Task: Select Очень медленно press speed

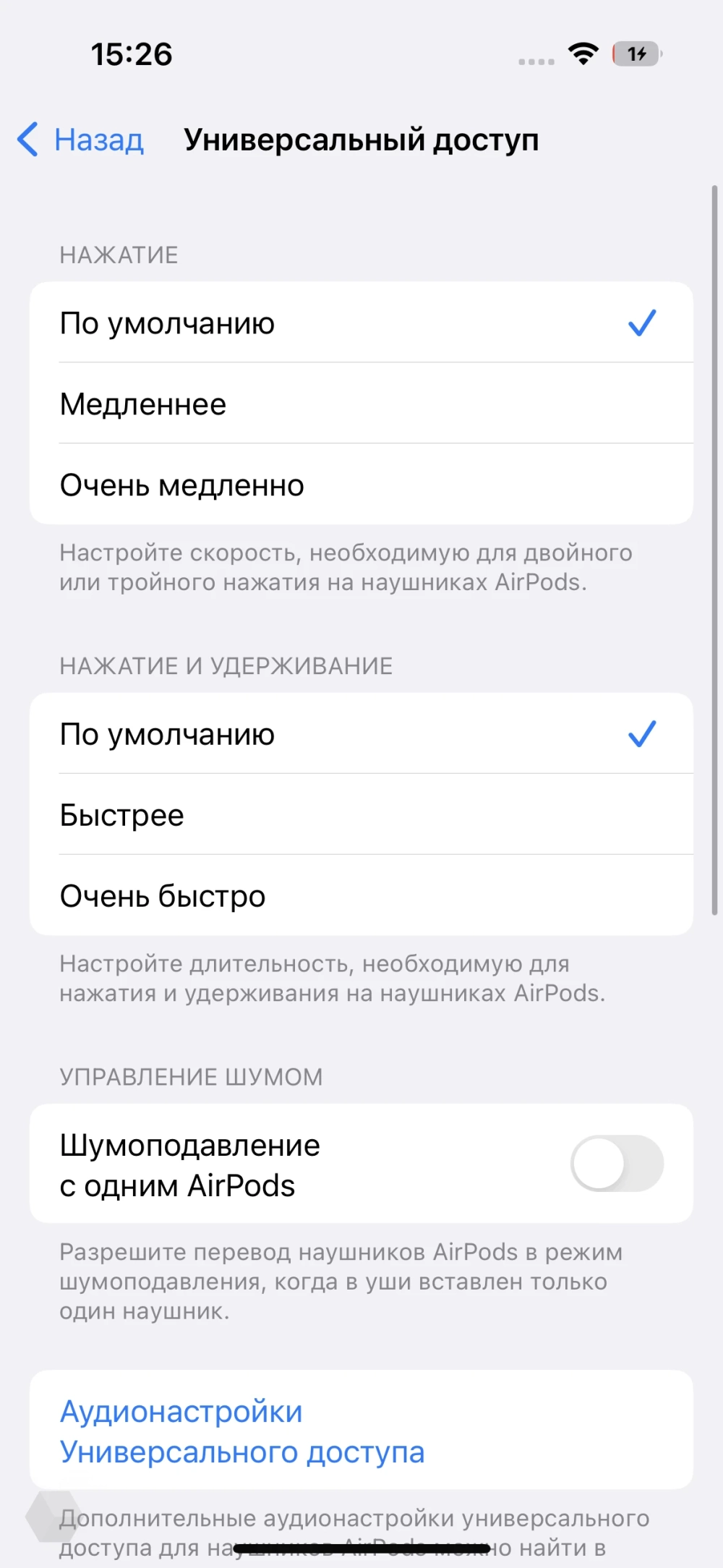Action: pyautogui.click(x=360, y=485)
